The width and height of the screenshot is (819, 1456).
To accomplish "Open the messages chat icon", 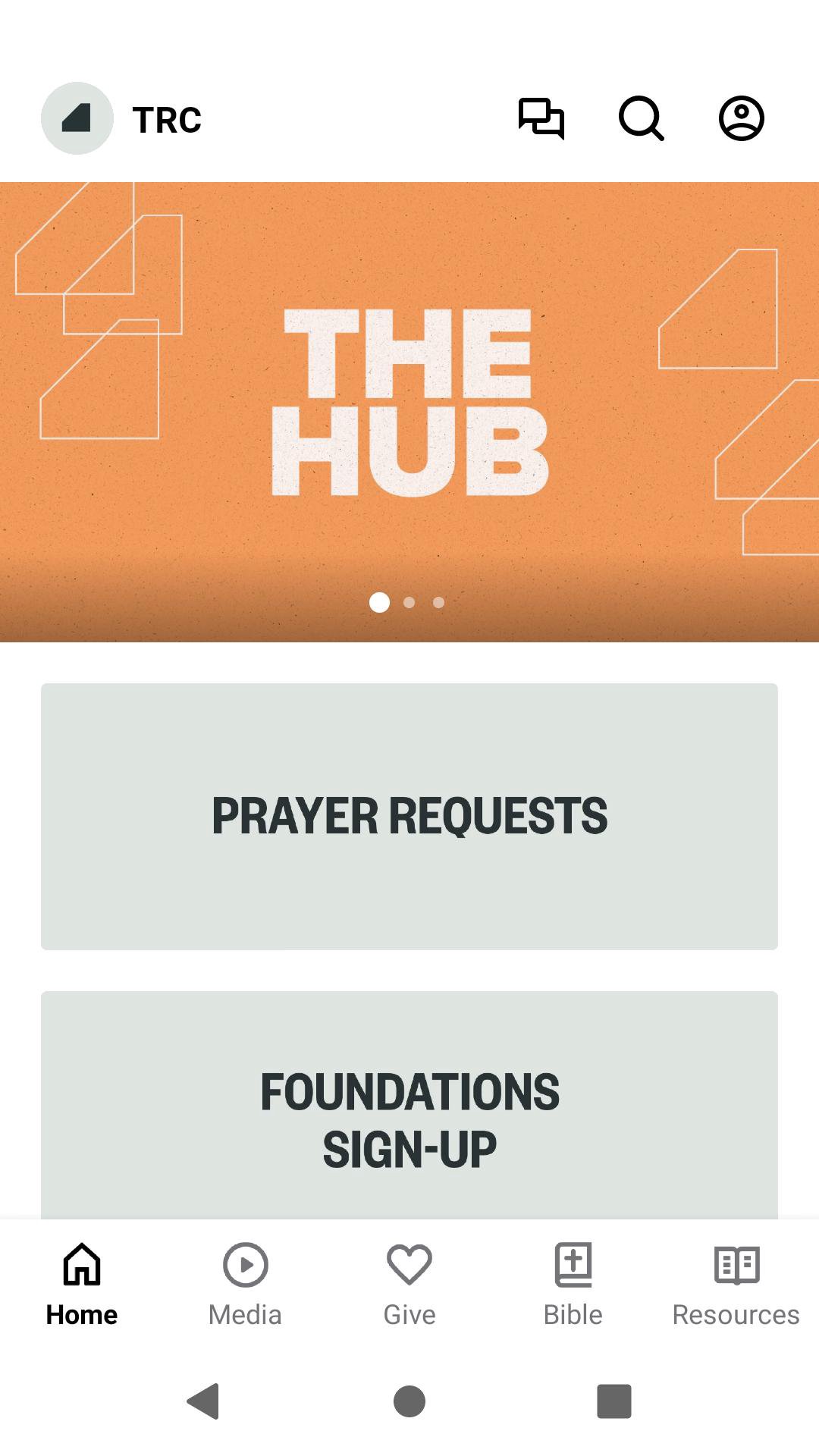I will coord(541,119).
